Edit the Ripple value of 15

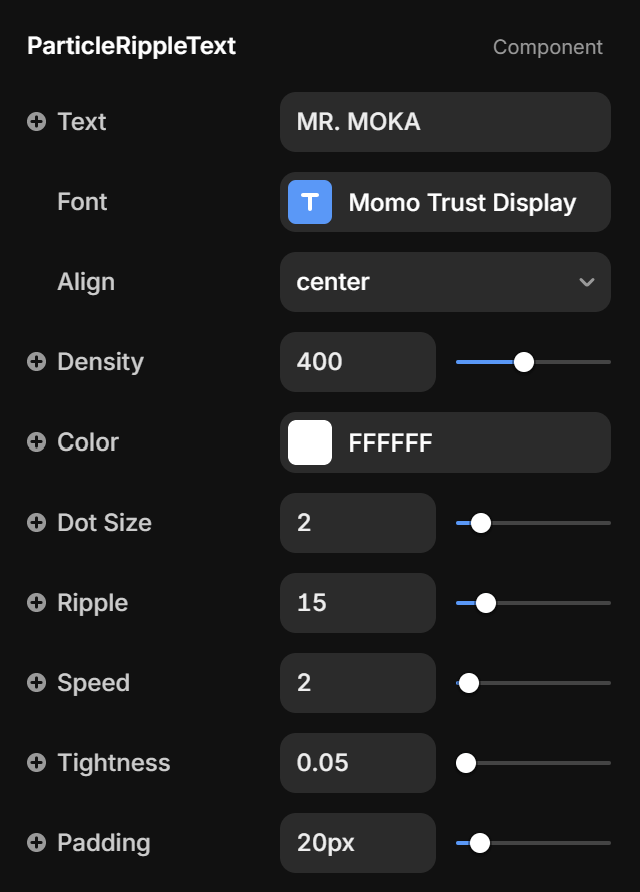357,602
